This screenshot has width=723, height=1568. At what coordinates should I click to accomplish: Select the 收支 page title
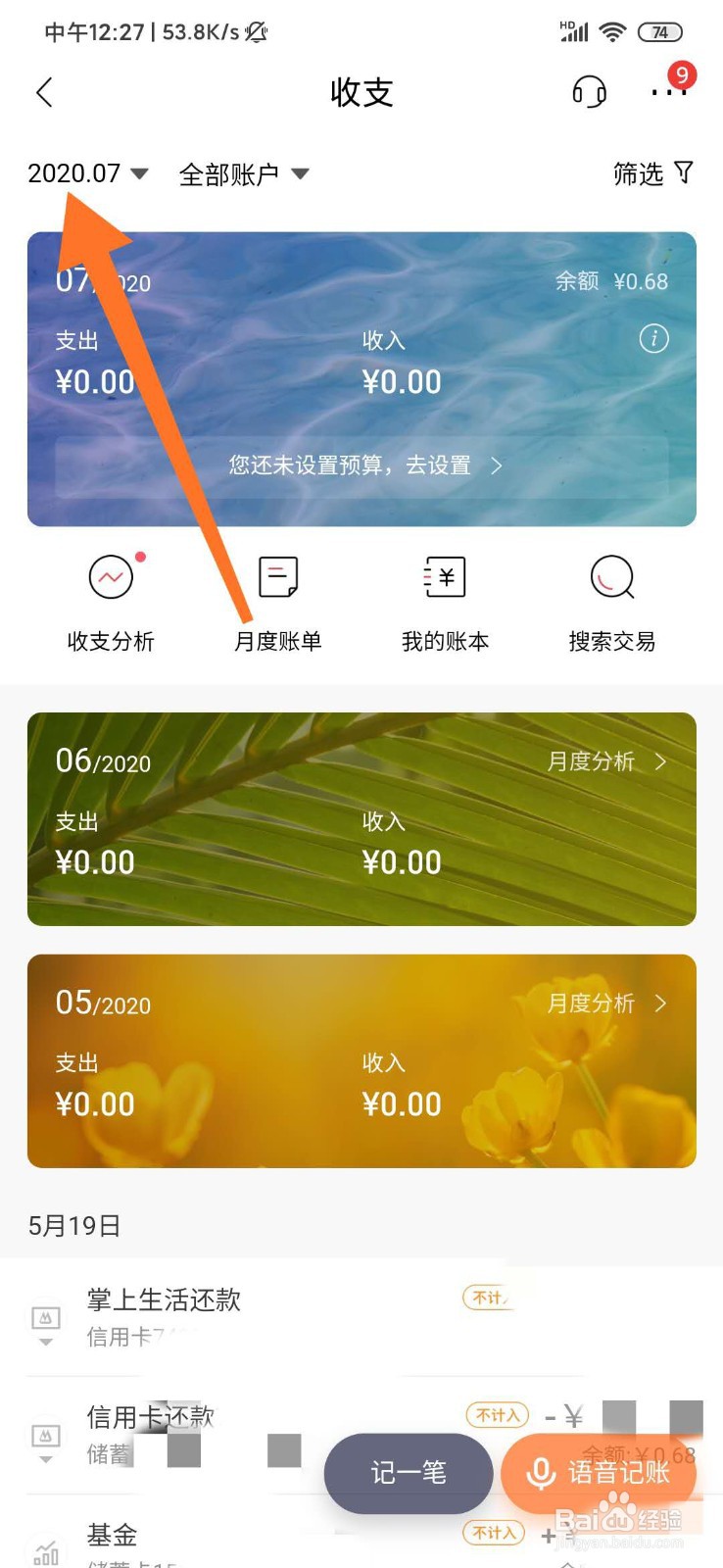click(361, 92)
